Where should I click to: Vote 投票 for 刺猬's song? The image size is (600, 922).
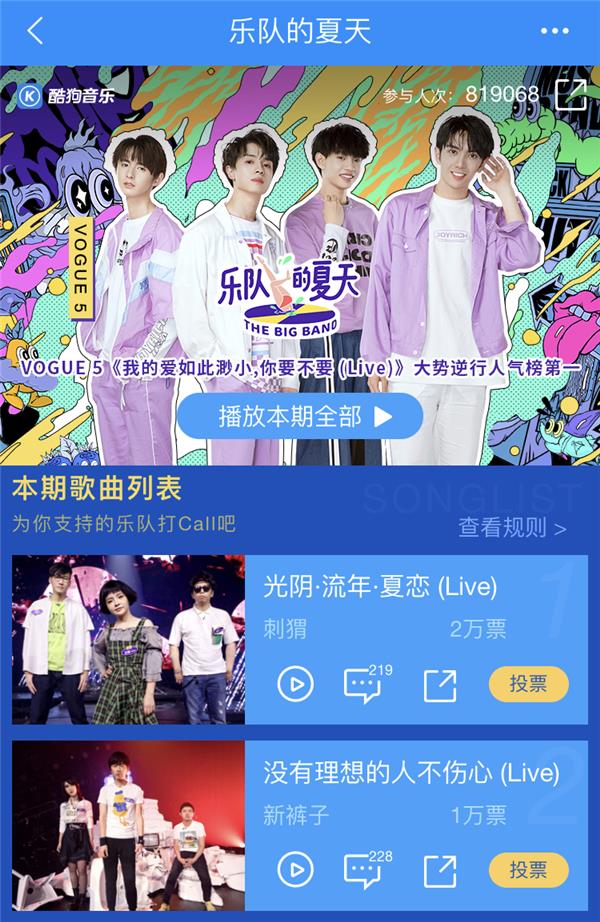pos(528,685)
